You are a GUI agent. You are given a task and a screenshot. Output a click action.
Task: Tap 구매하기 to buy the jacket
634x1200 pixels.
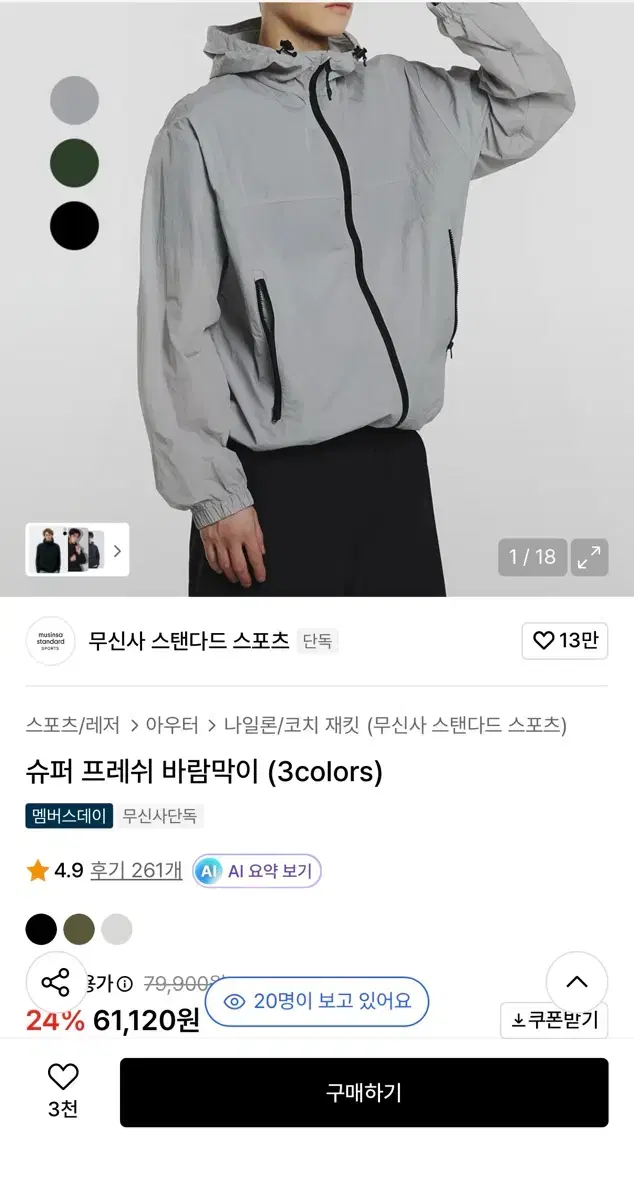click(364, 1092)
